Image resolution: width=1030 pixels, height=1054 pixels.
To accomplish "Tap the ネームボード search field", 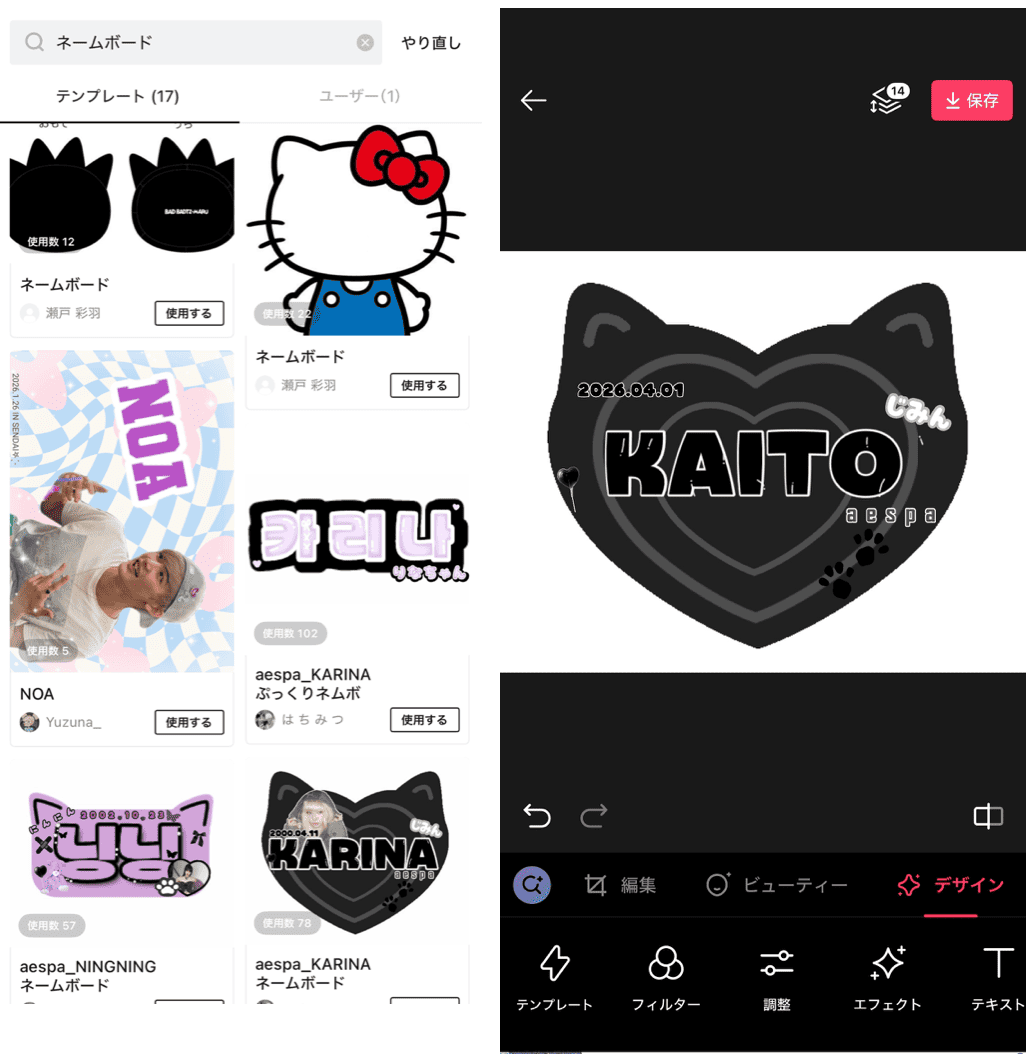I will point(190,43).
